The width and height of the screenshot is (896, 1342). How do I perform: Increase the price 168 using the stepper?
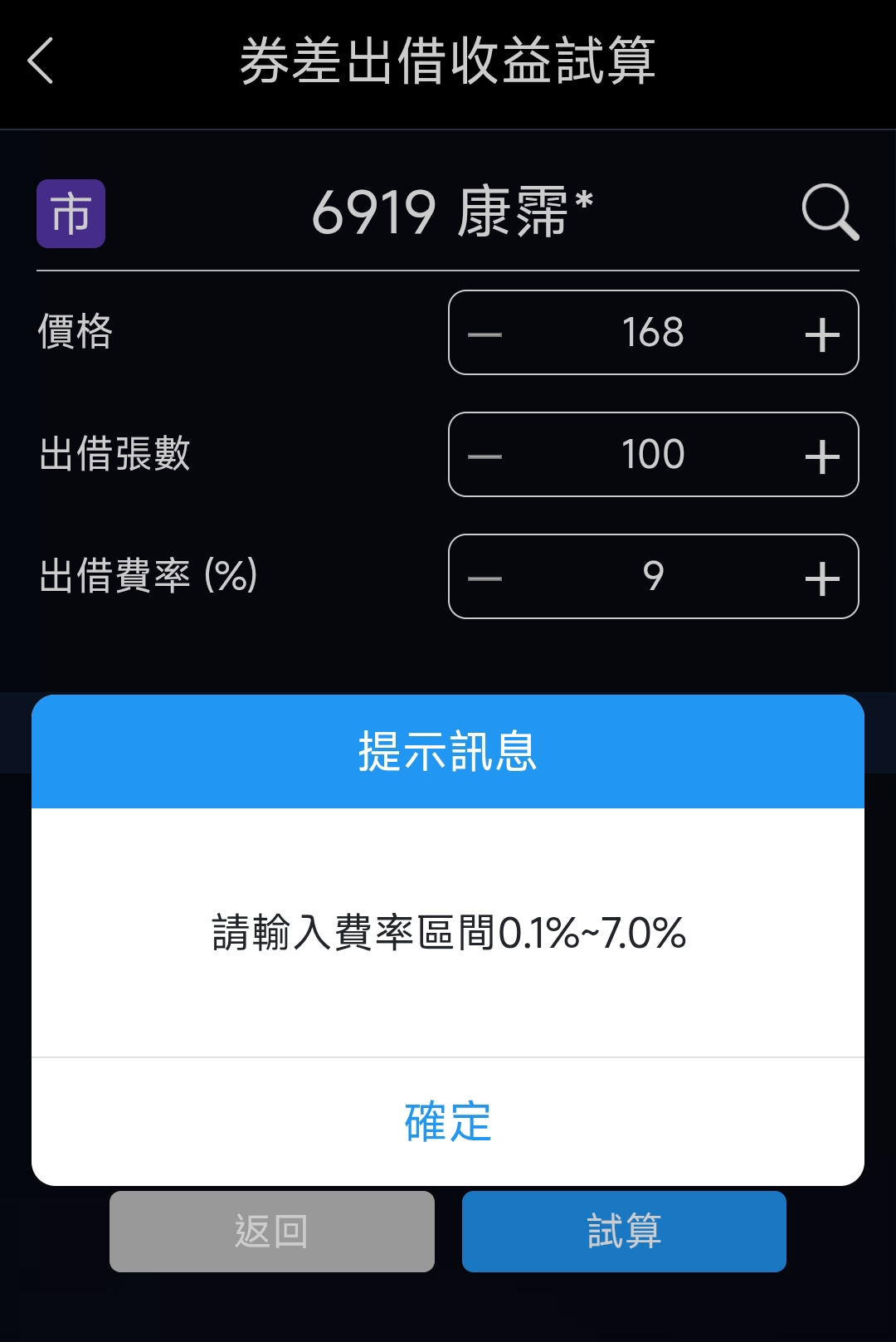click(821, 334)
